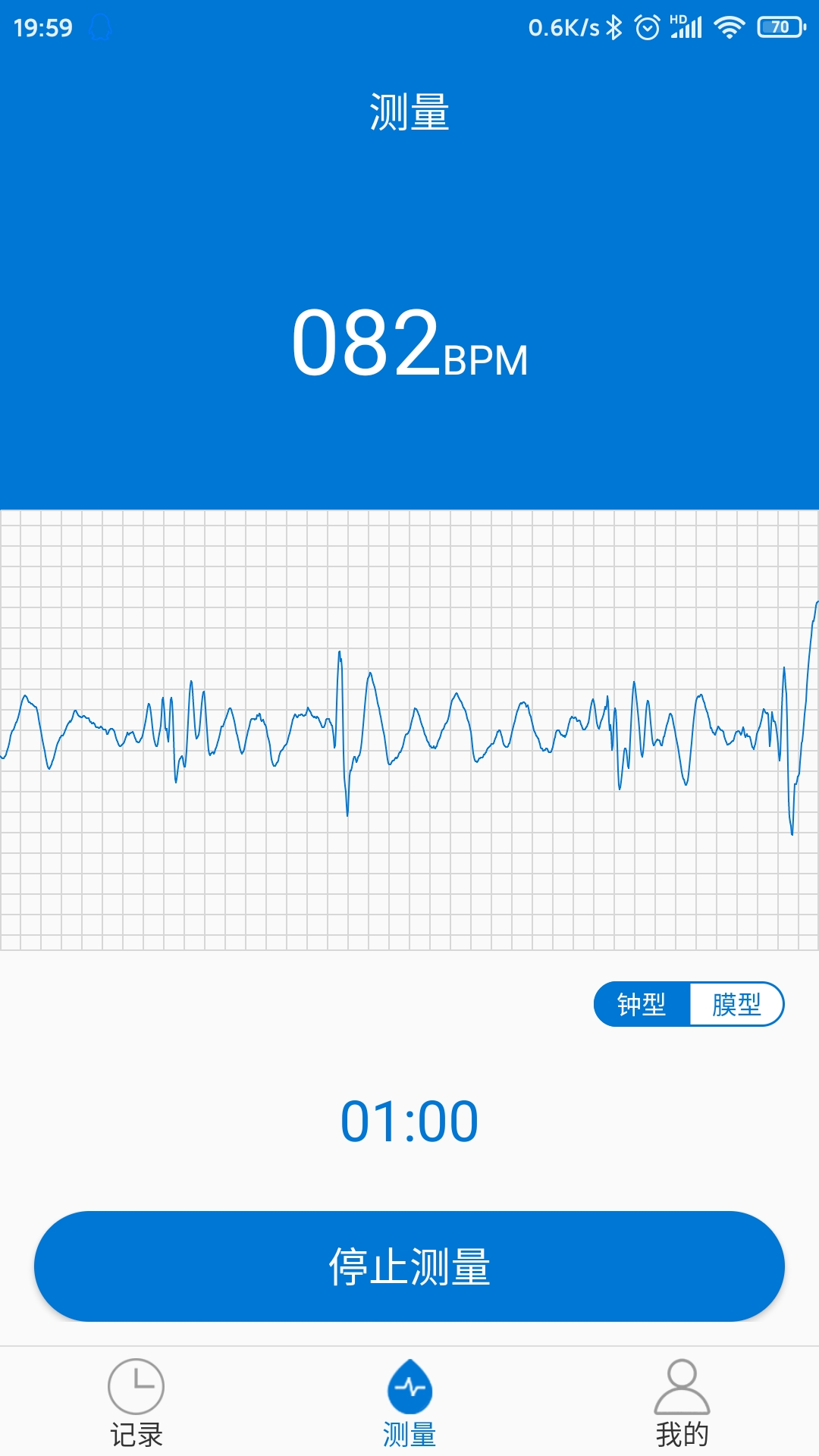Select the 钟型 mode

[642, 1004]
